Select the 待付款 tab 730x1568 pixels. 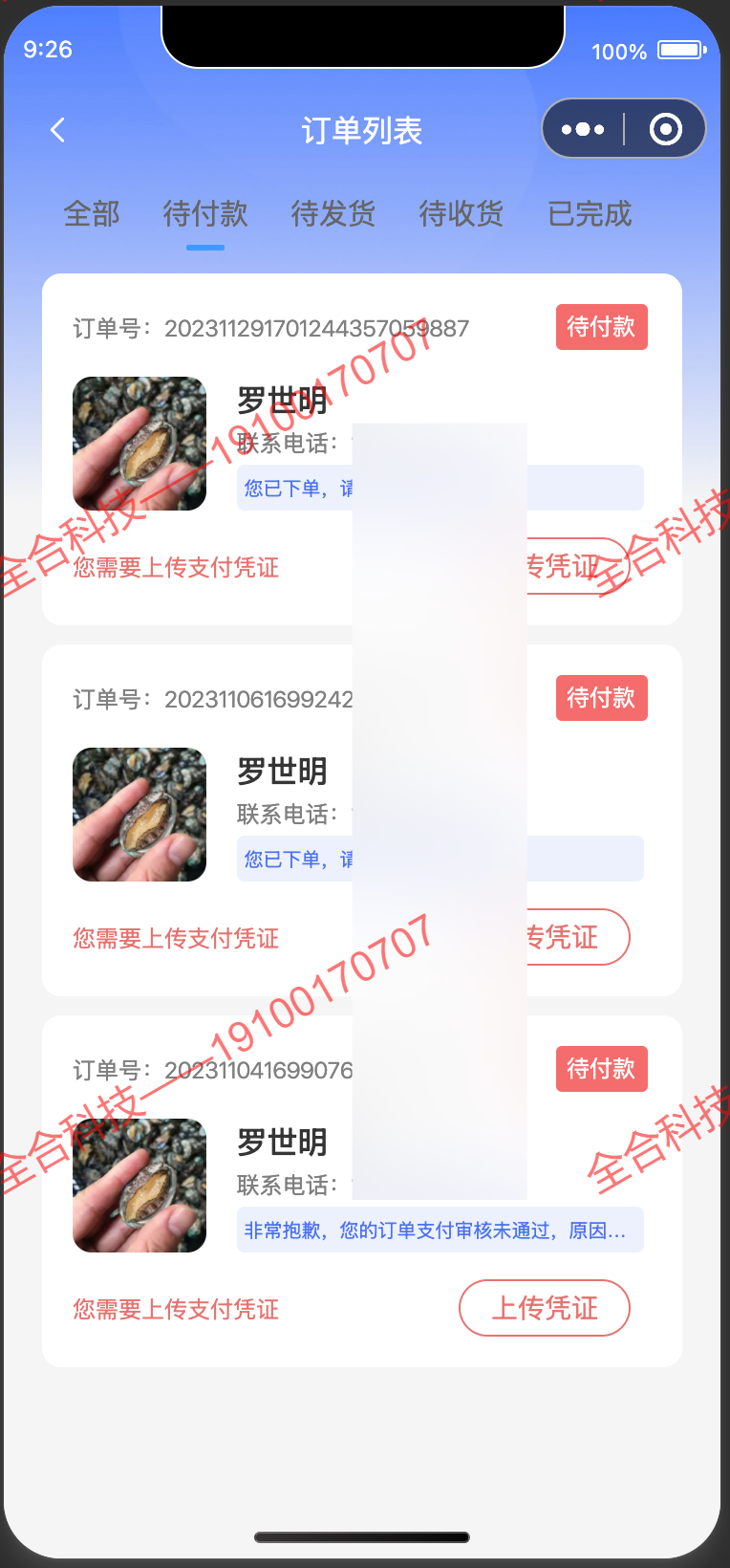[205, 213]
